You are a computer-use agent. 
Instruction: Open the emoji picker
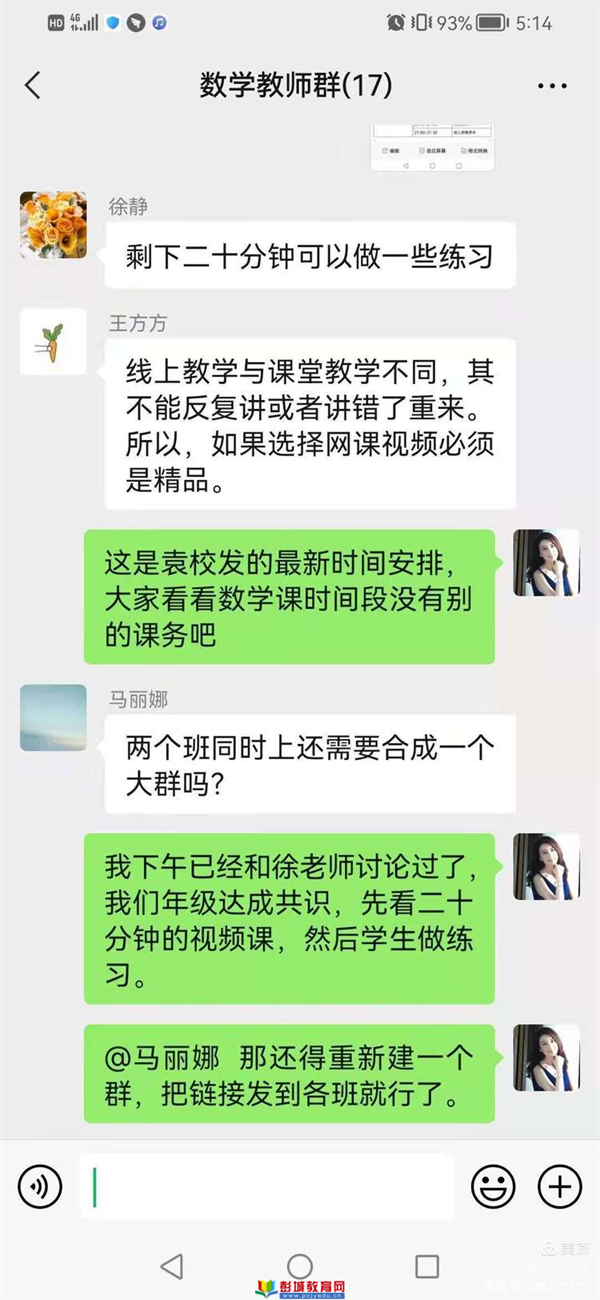pyautogui.click(x=494, y=1187)
